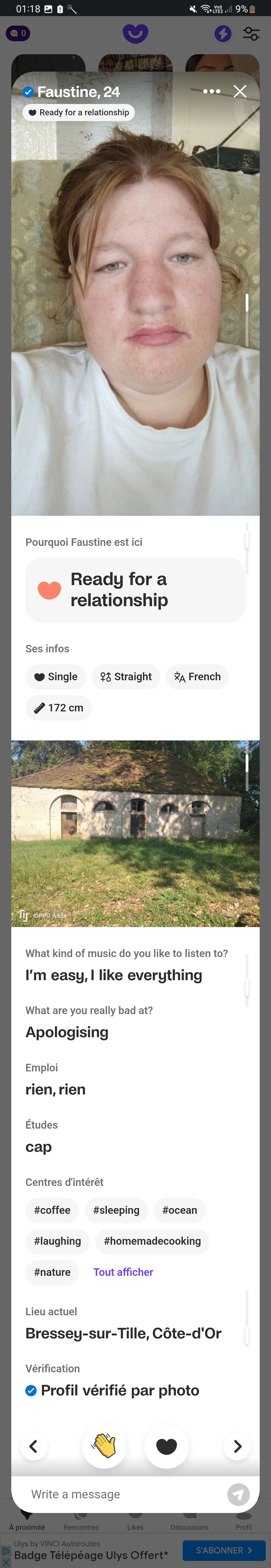Open the three-dot overflow menu
The image size is (271, 1568).
tap(212, 91)
